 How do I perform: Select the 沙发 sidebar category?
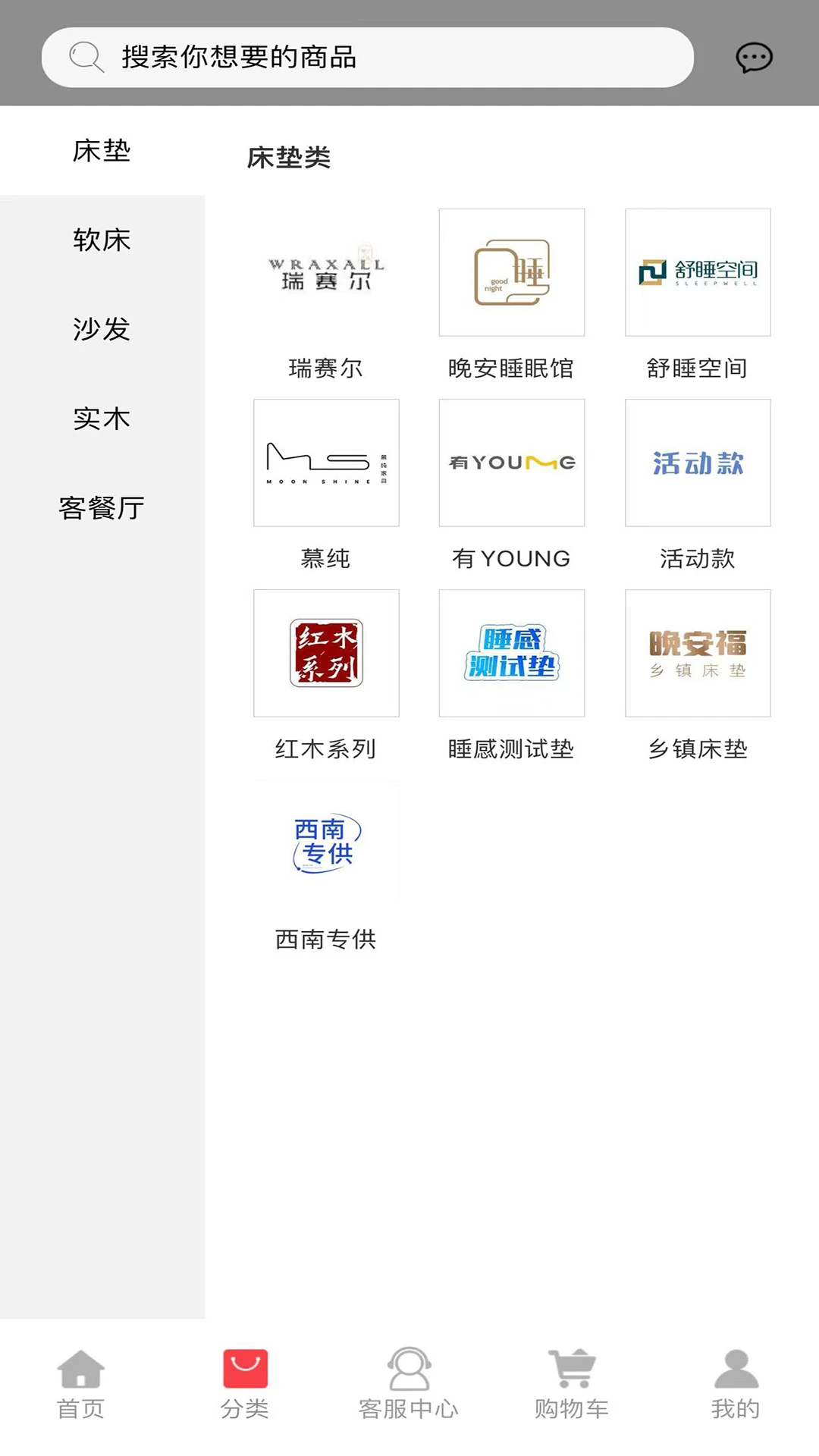[102, 330]
